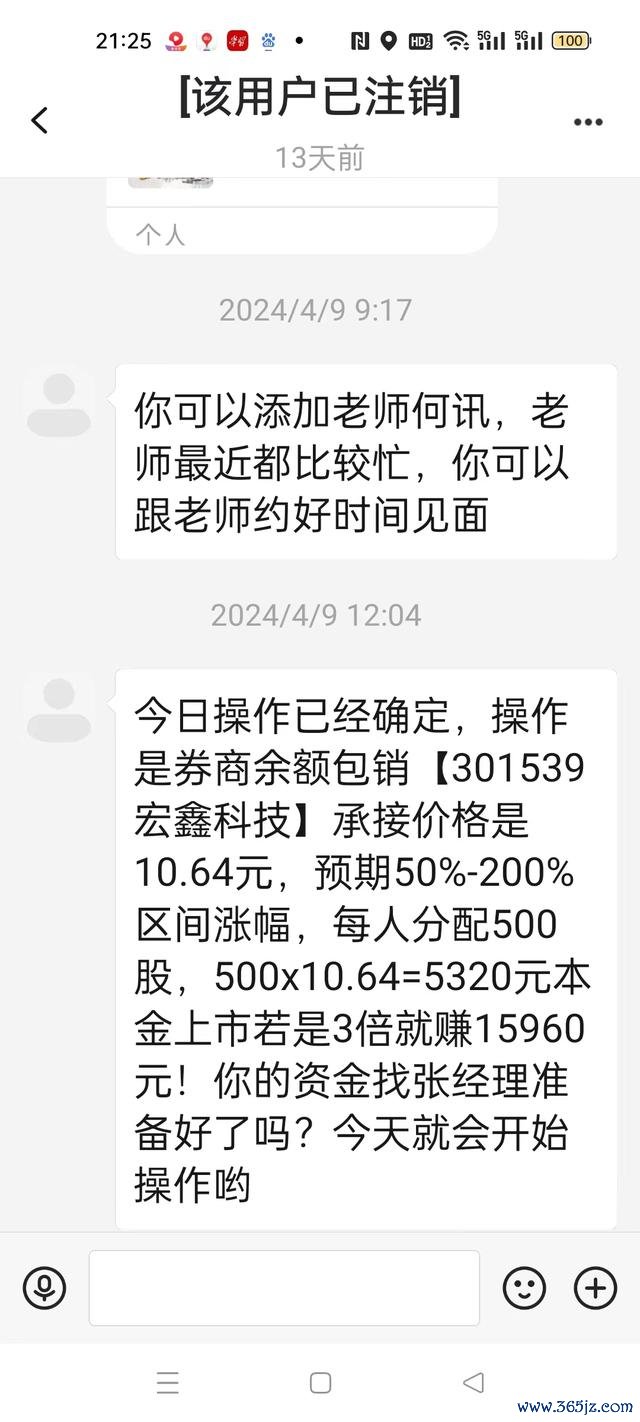The width and height of the screenshot is (640, 1422).
Task: Open recent apps from navigation bar
Action: click(167, 1382)
